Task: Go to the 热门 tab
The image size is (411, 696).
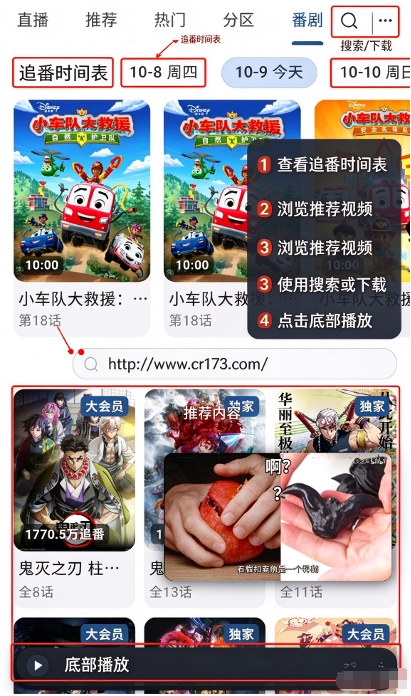Action: coord(170,20)
